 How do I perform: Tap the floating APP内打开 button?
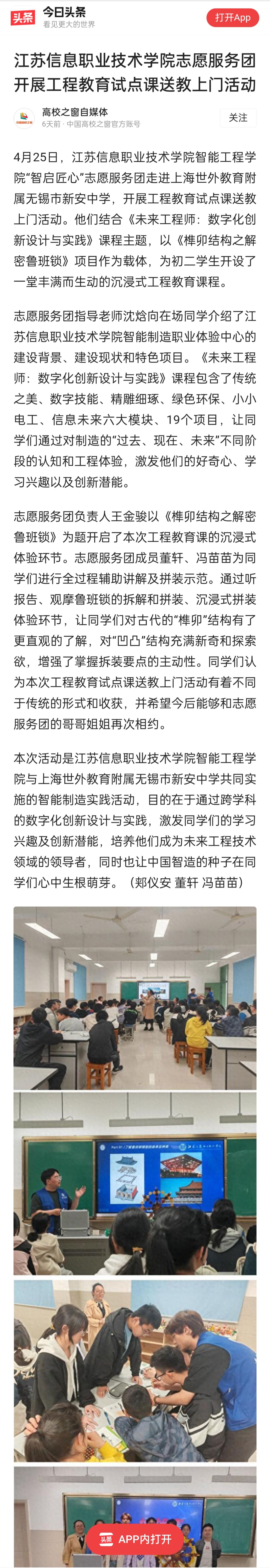[x=135, y=1539]
